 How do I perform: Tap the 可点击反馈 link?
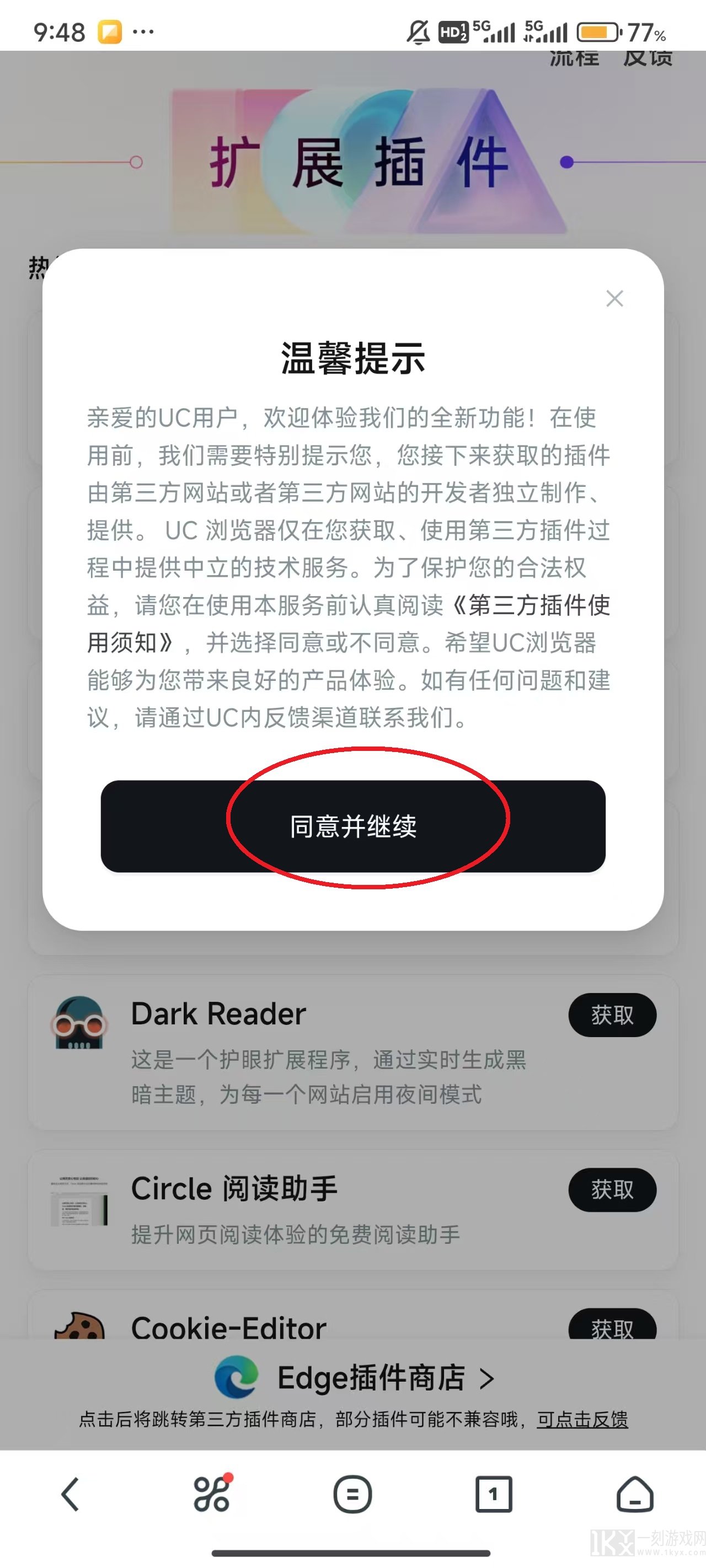[582, 1420]
